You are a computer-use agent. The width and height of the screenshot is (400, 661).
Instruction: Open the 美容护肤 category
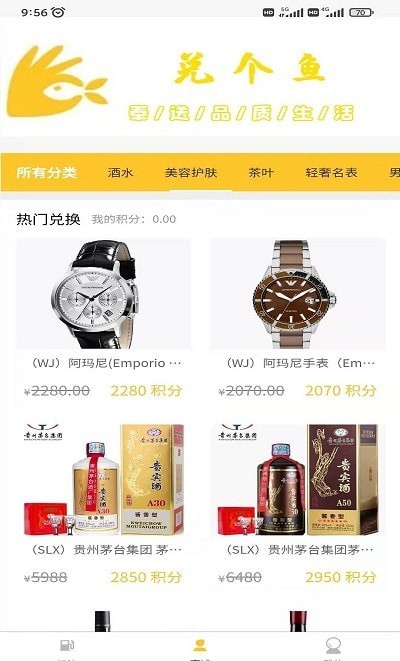pos(191,172)
